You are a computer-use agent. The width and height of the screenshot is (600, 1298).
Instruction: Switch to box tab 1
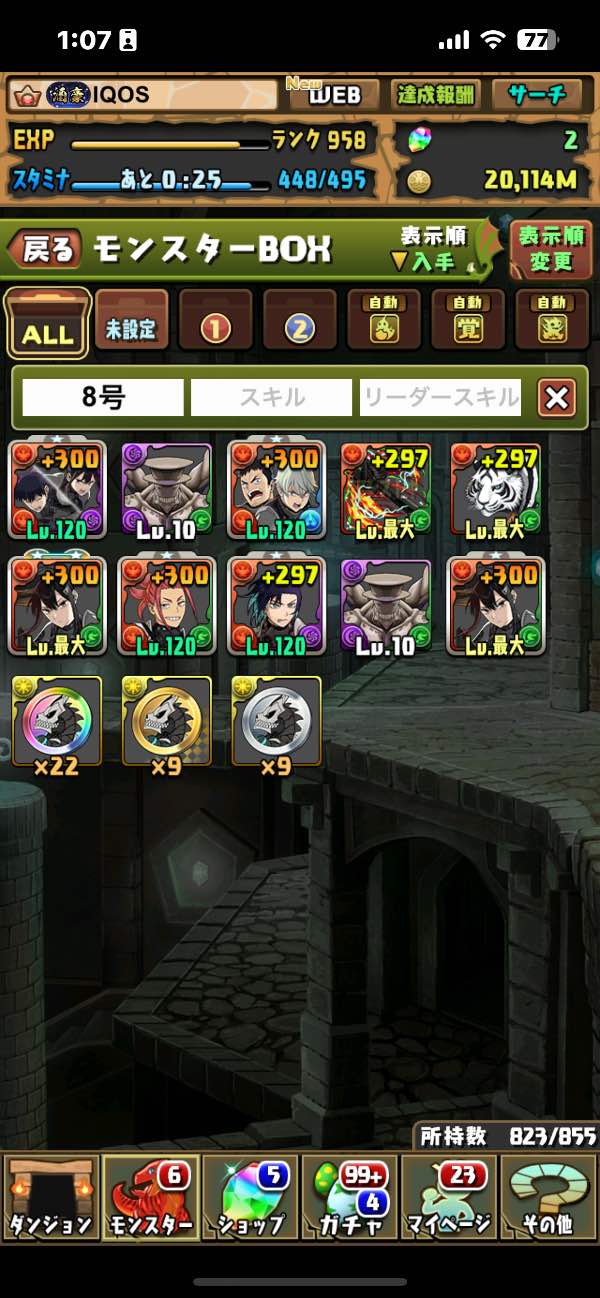215,323
